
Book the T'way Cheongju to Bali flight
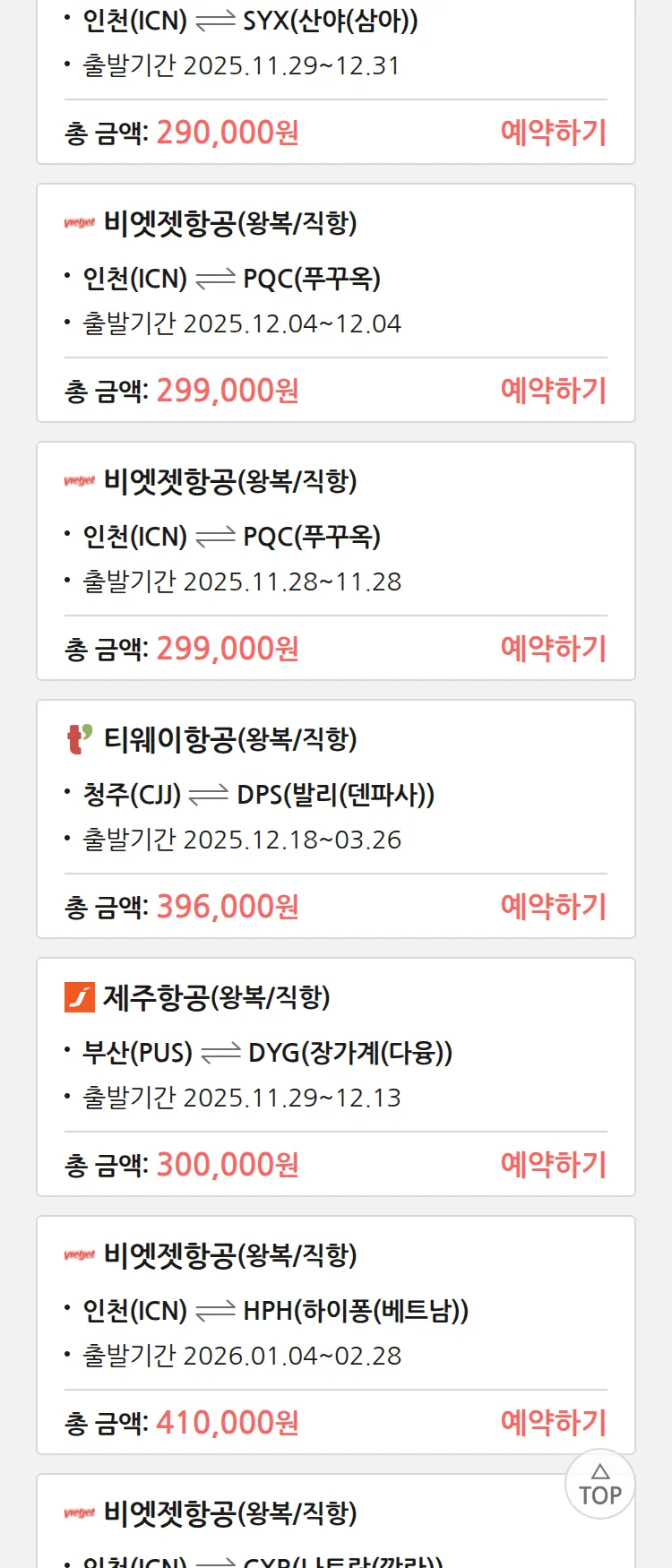pyautogui.click(x=553, y=907)
